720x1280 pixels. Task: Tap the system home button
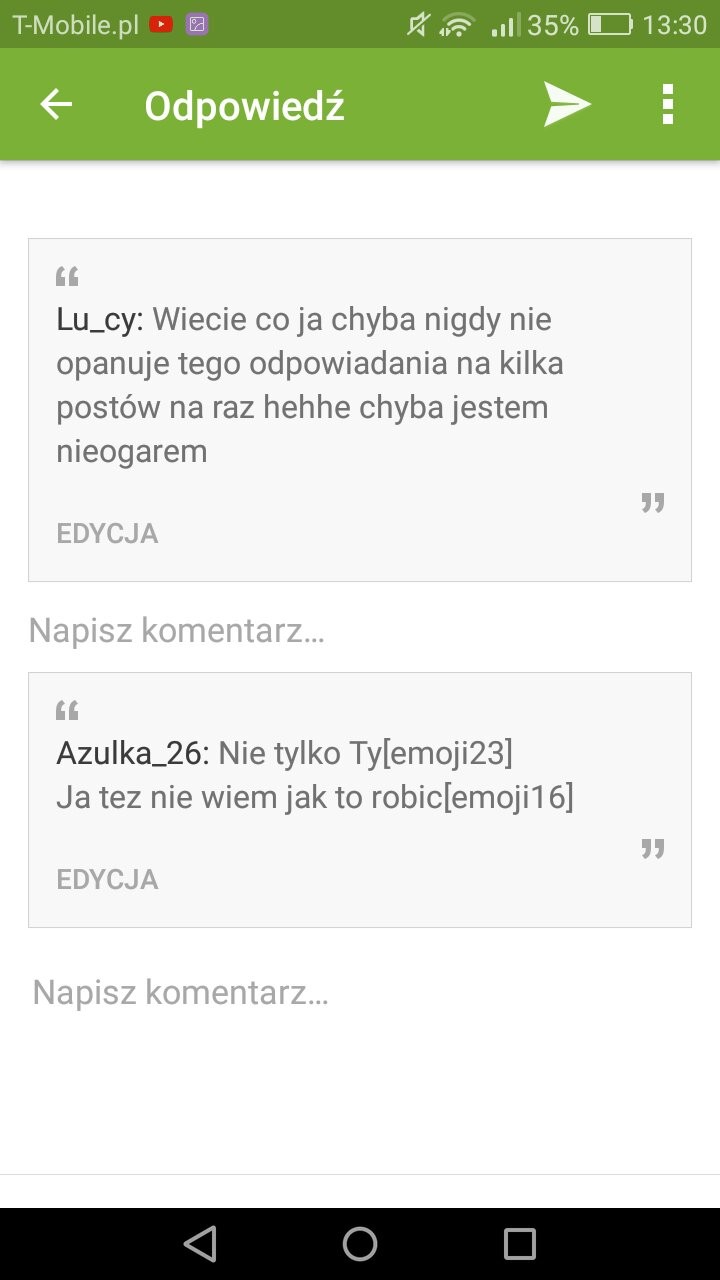pos(360,1244)
